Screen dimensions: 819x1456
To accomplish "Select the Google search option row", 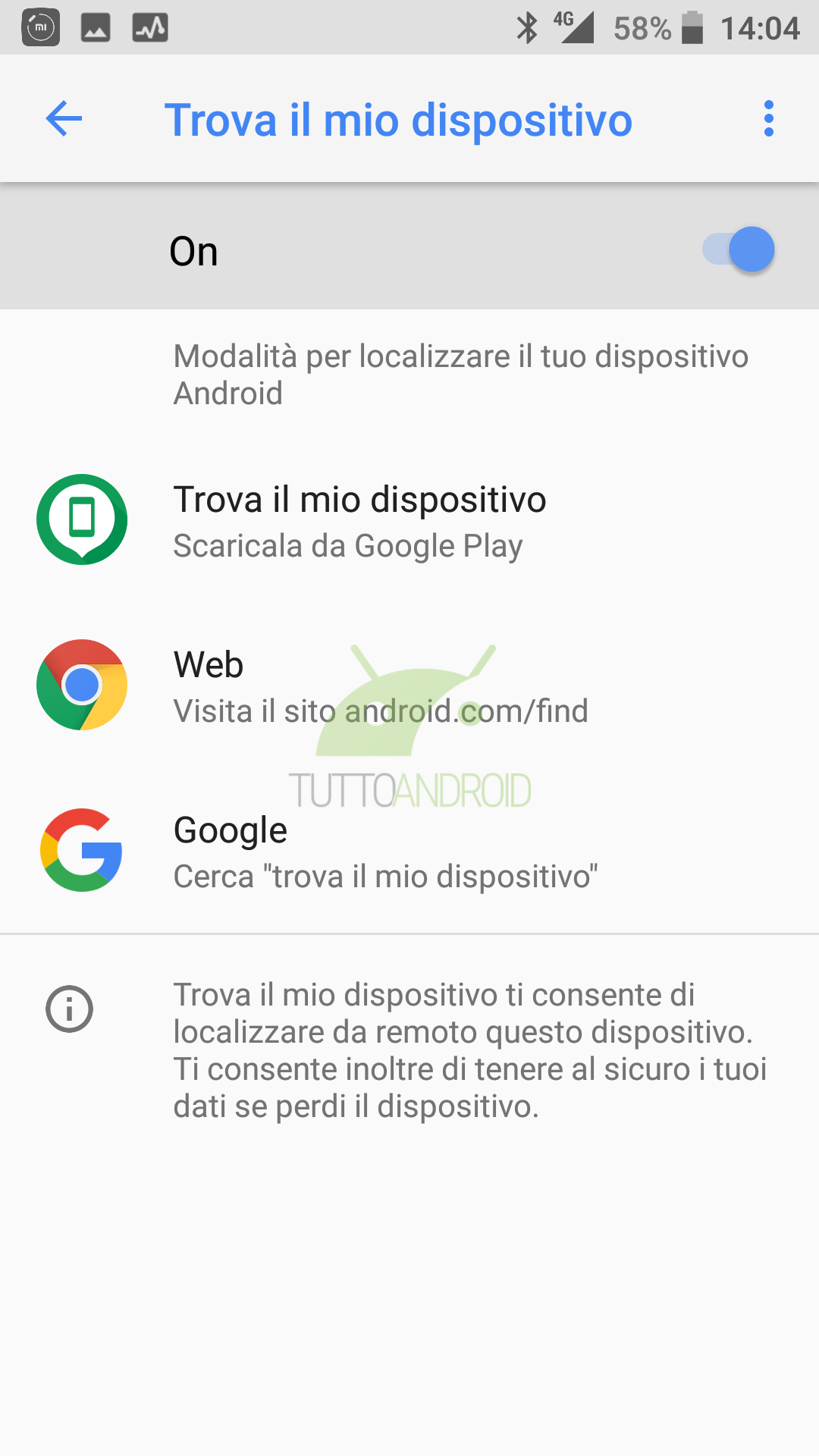I will click(409, 852).
